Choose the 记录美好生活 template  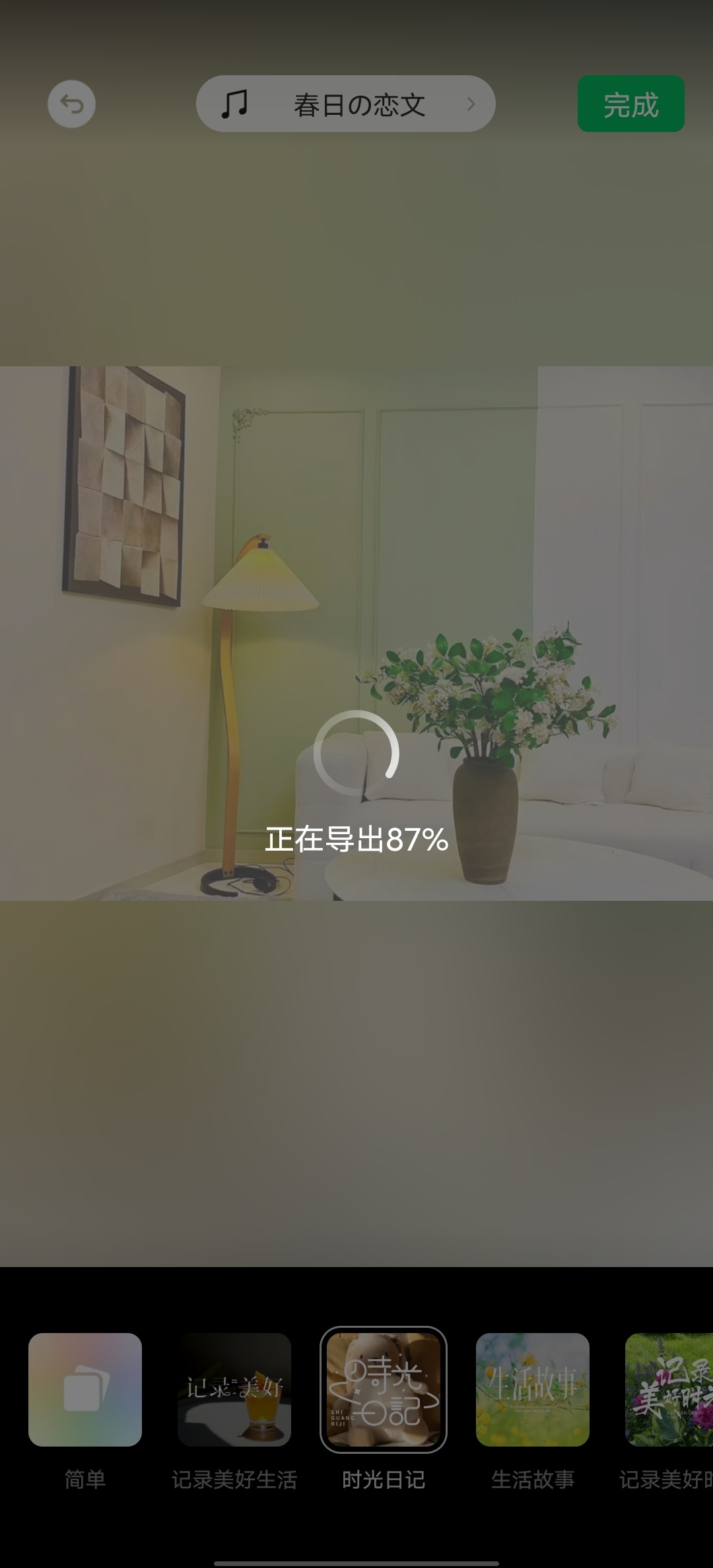pyautogui.click(x=234, y=1389)
